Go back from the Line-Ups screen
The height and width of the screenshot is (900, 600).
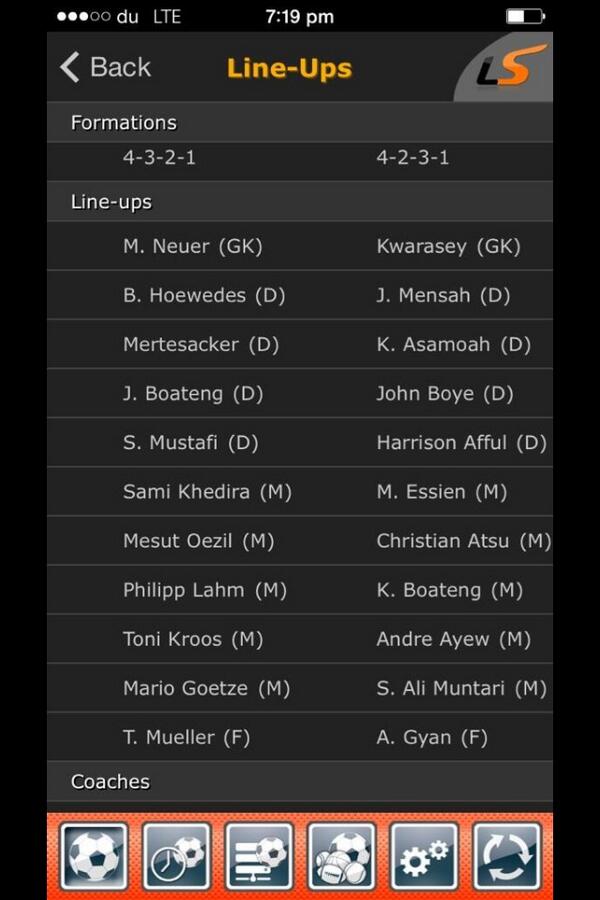click(x=105, y=67)
